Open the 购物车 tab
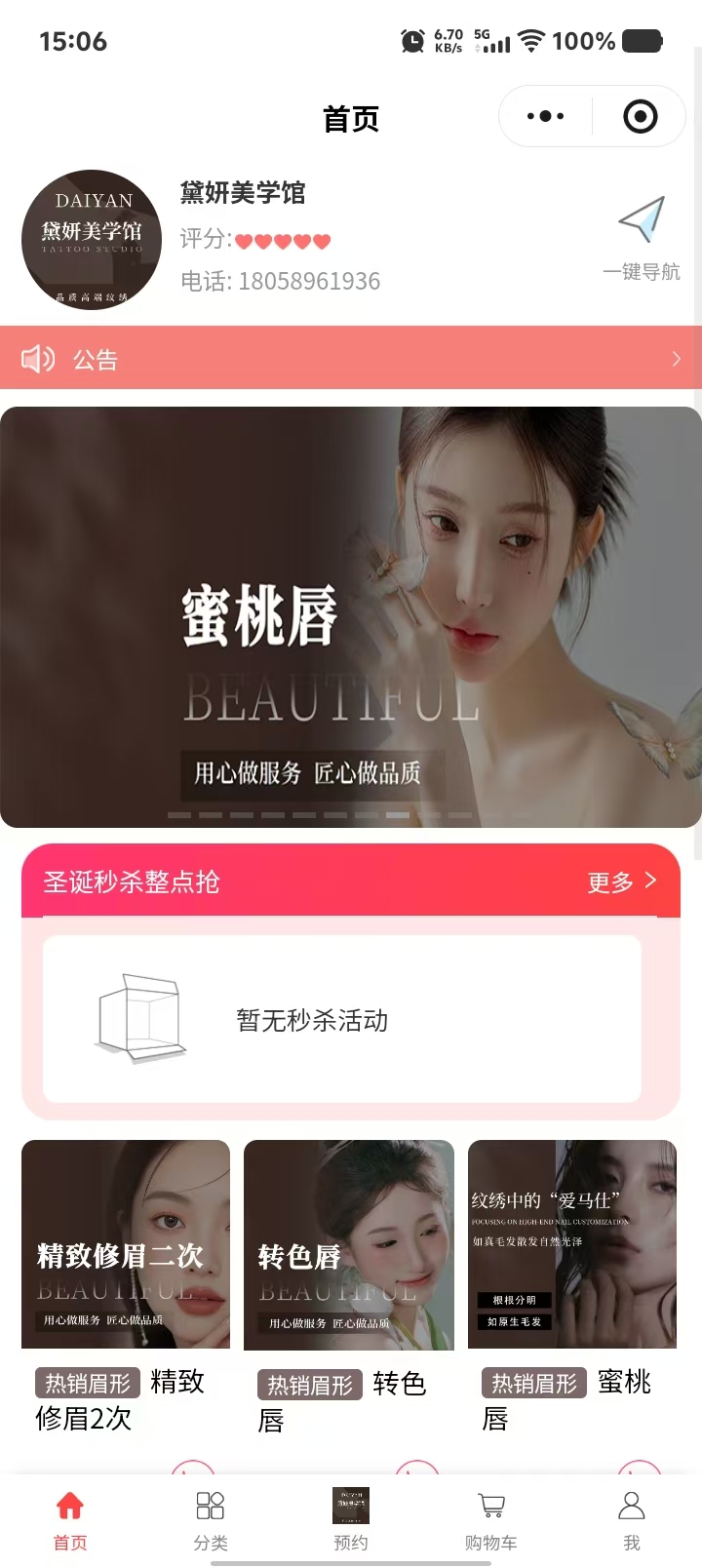Viewport: 702px width, 1568px height. click(491, 1519)
